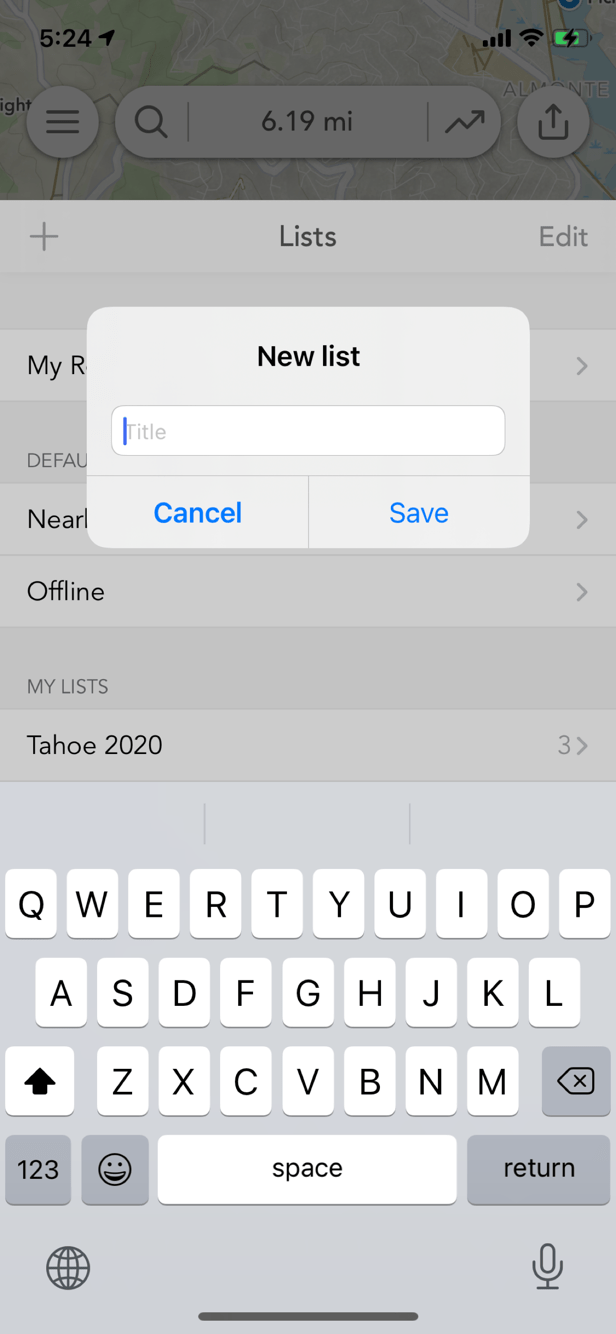Tap the space bar

click(x=307, y=1169)
